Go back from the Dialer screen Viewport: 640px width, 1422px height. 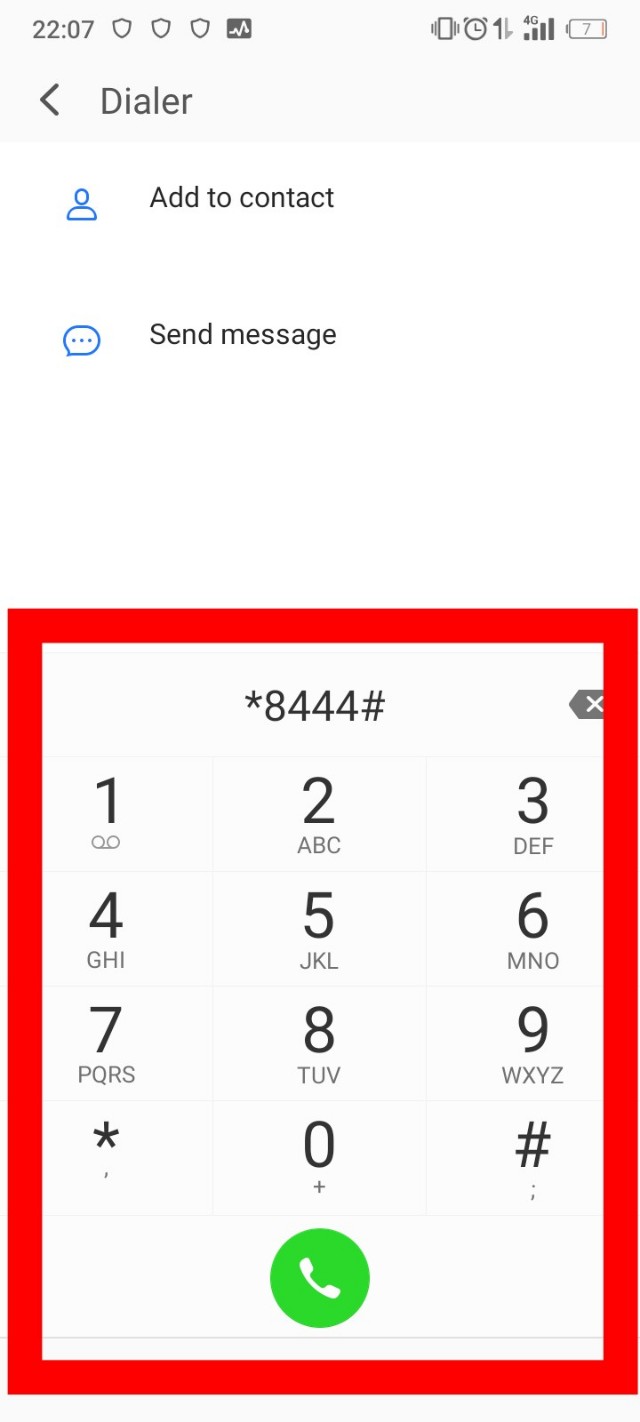coord(49,101)
